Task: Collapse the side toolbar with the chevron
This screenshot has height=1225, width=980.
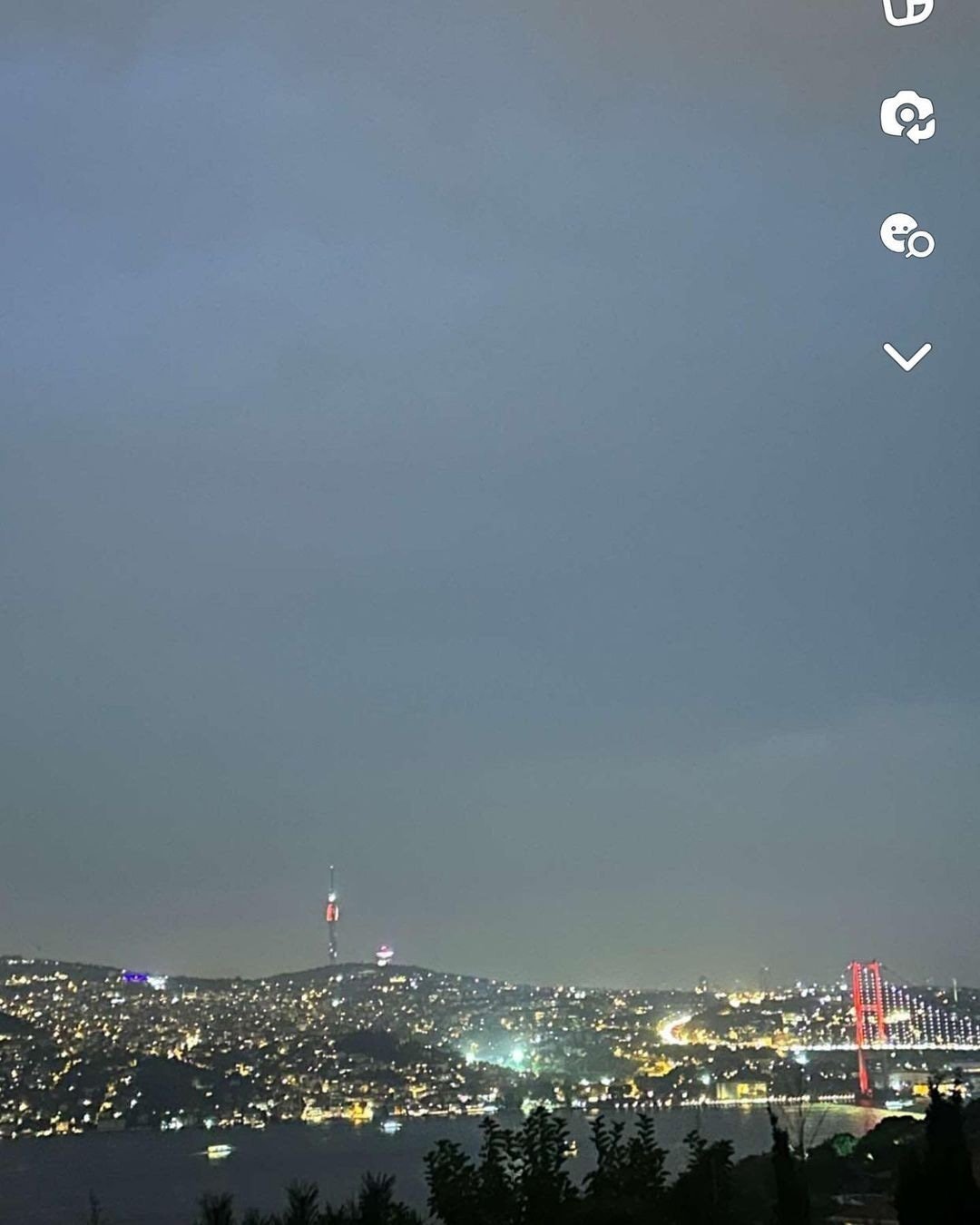Action: pos(907,357)
